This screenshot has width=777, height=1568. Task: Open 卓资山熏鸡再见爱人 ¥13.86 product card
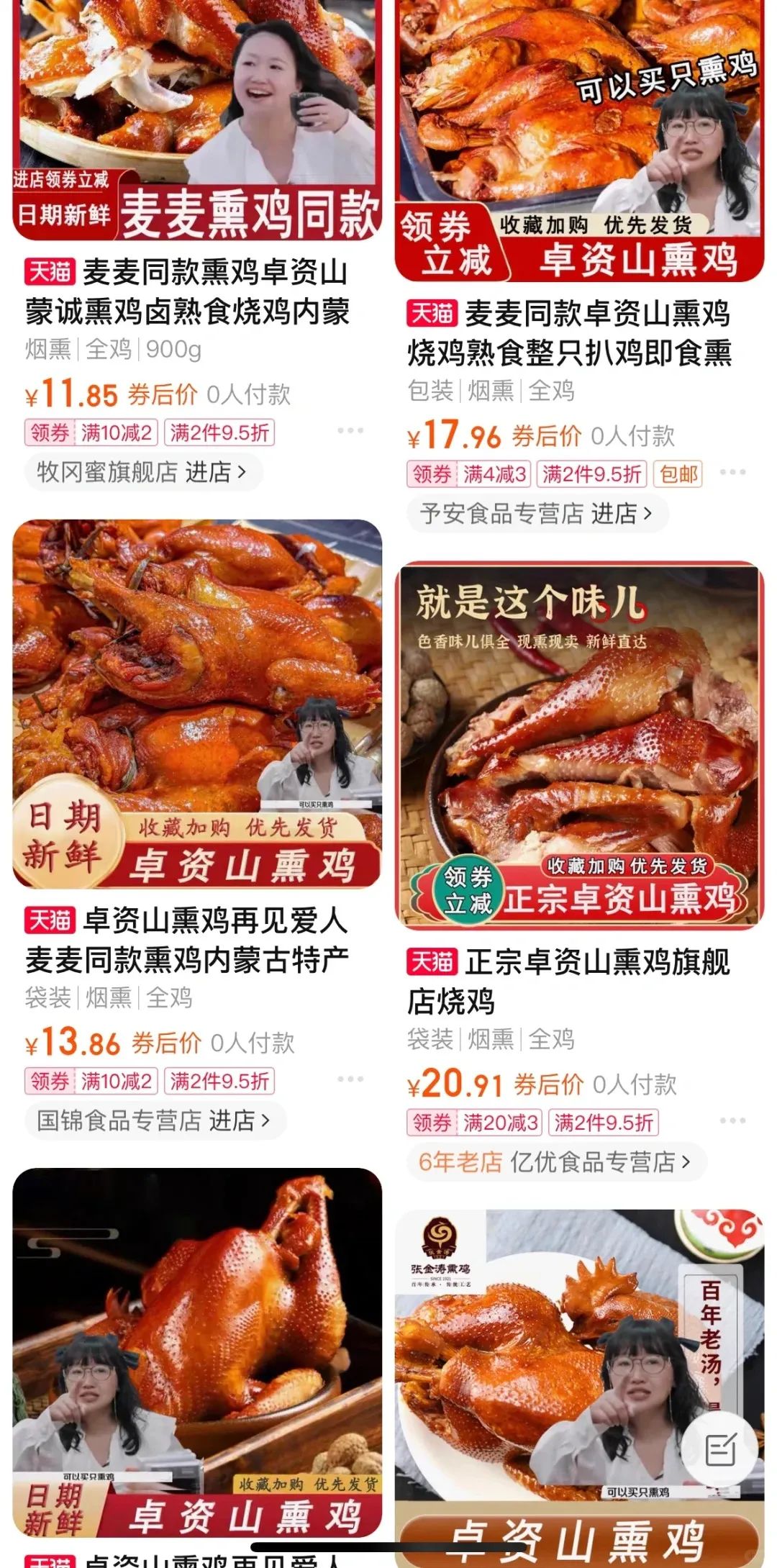click(x=187, y=940)
